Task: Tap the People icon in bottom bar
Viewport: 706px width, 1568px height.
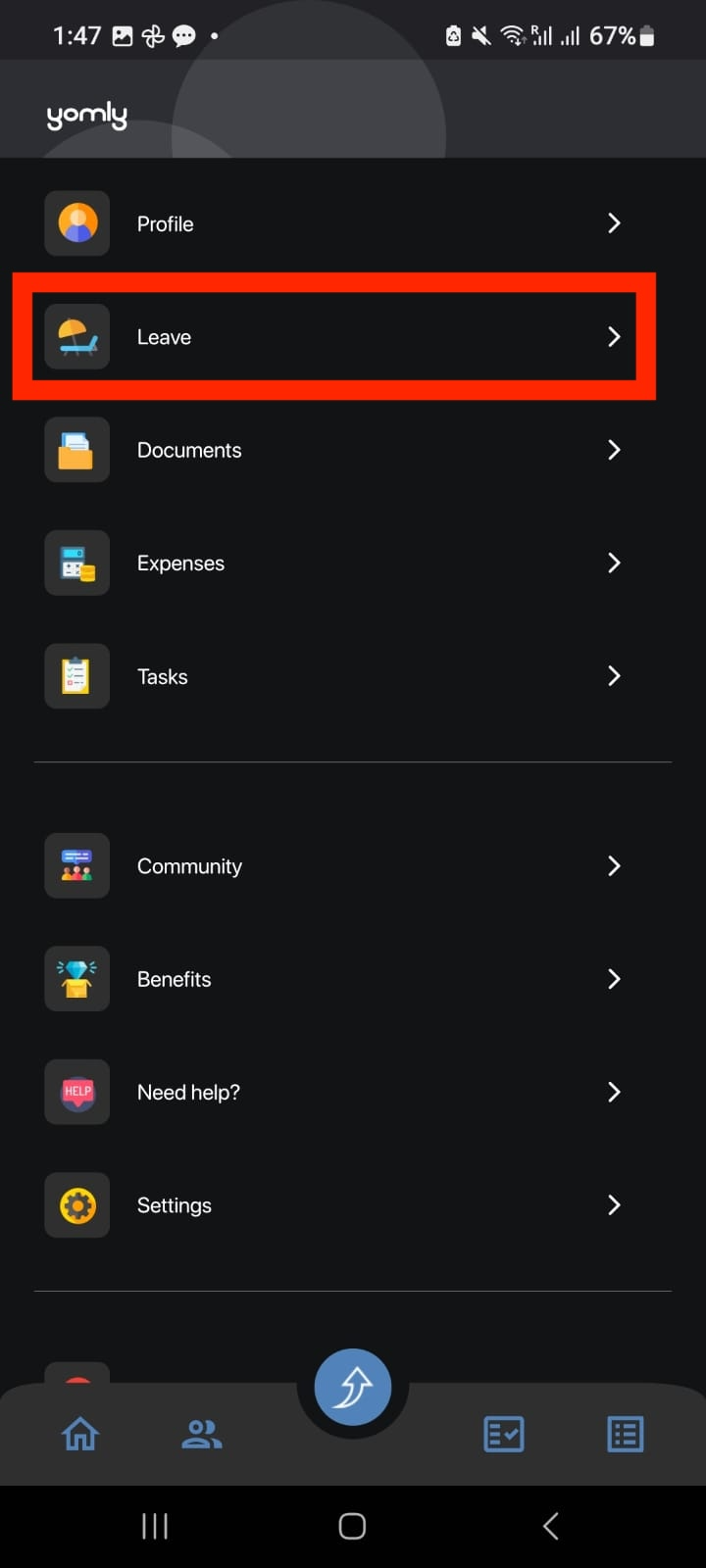Action: 201,1433
